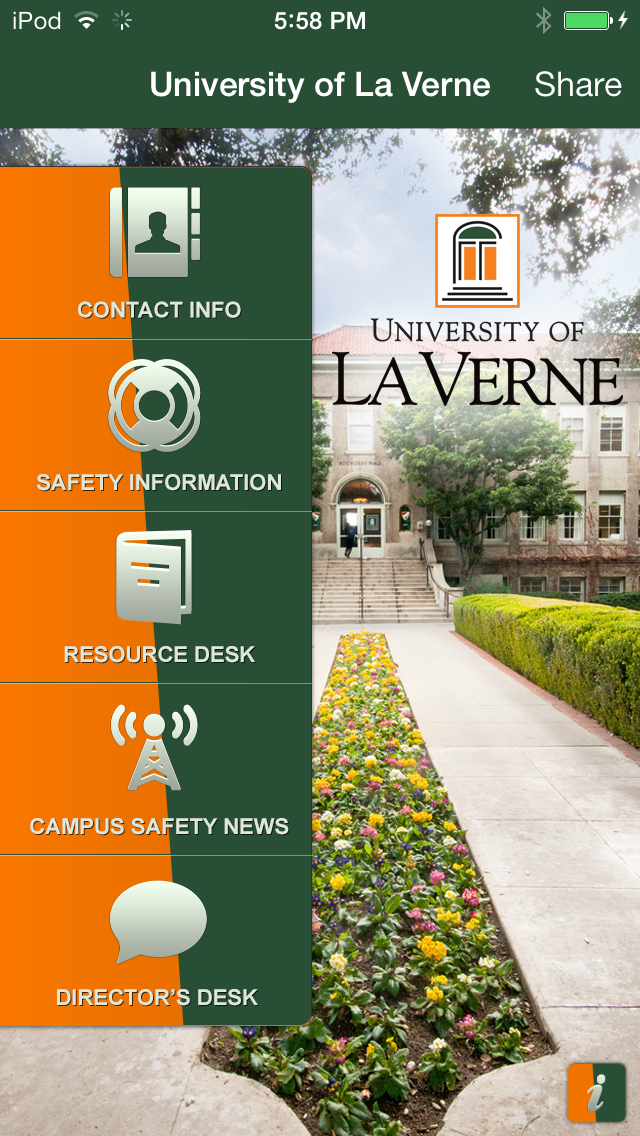Tap the Share button
This screenshot has height=1136, width=640.
click(x=577, y=85)
